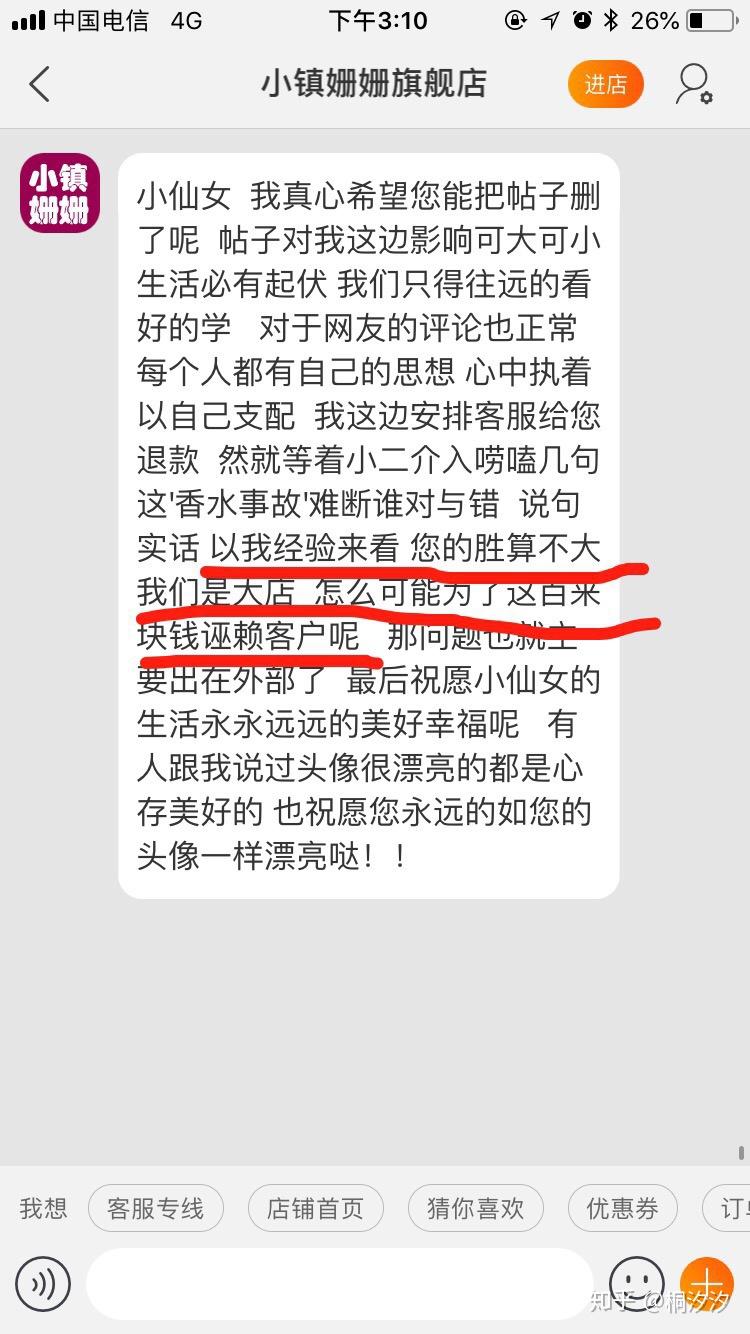Tap the back arrow to leave chat
Screen dimensions: 750x1334
point(38,84)
